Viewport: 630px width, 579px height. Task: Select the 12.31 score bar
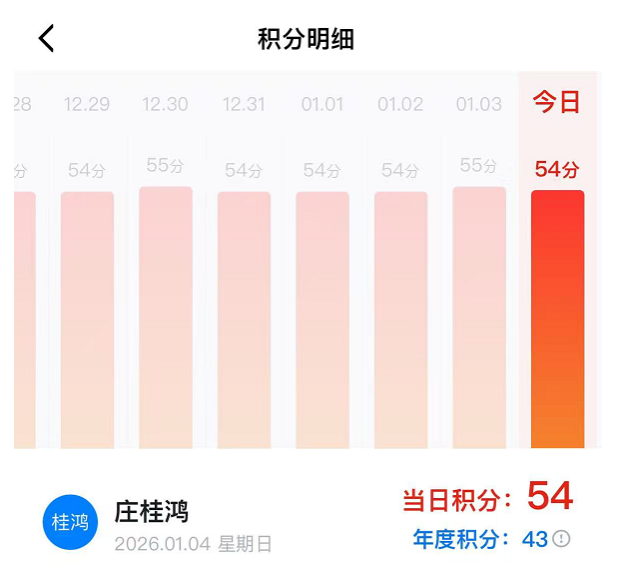[x=244, y=320]
